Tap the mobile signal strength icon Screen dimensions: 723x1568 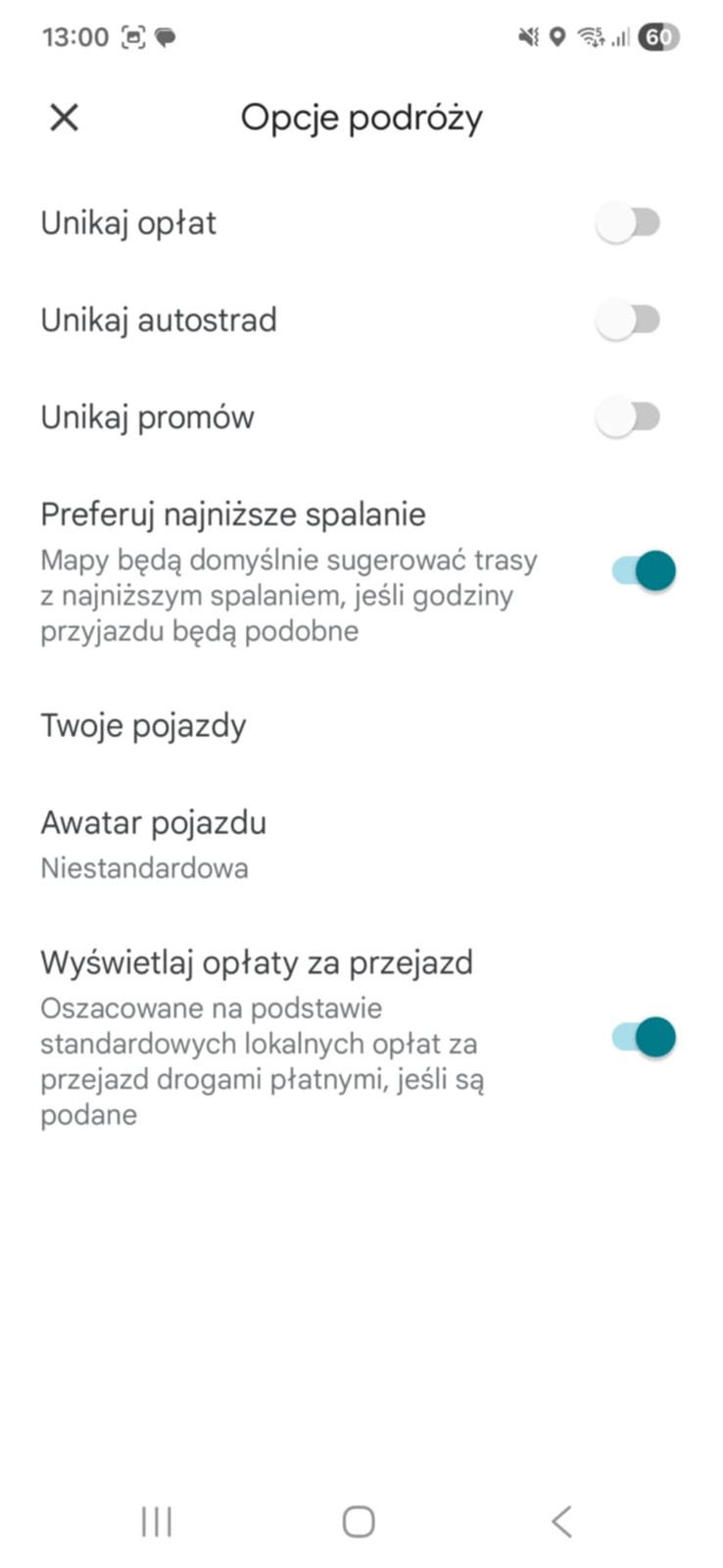(620, 37)
